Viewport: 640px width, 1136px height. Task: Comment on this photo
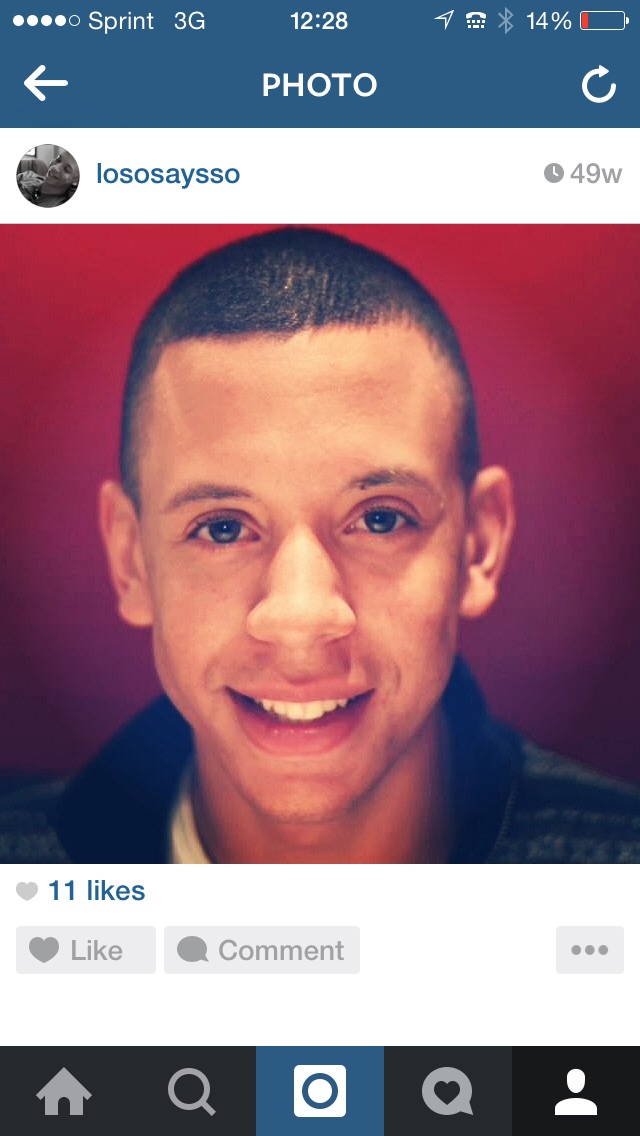262,950
